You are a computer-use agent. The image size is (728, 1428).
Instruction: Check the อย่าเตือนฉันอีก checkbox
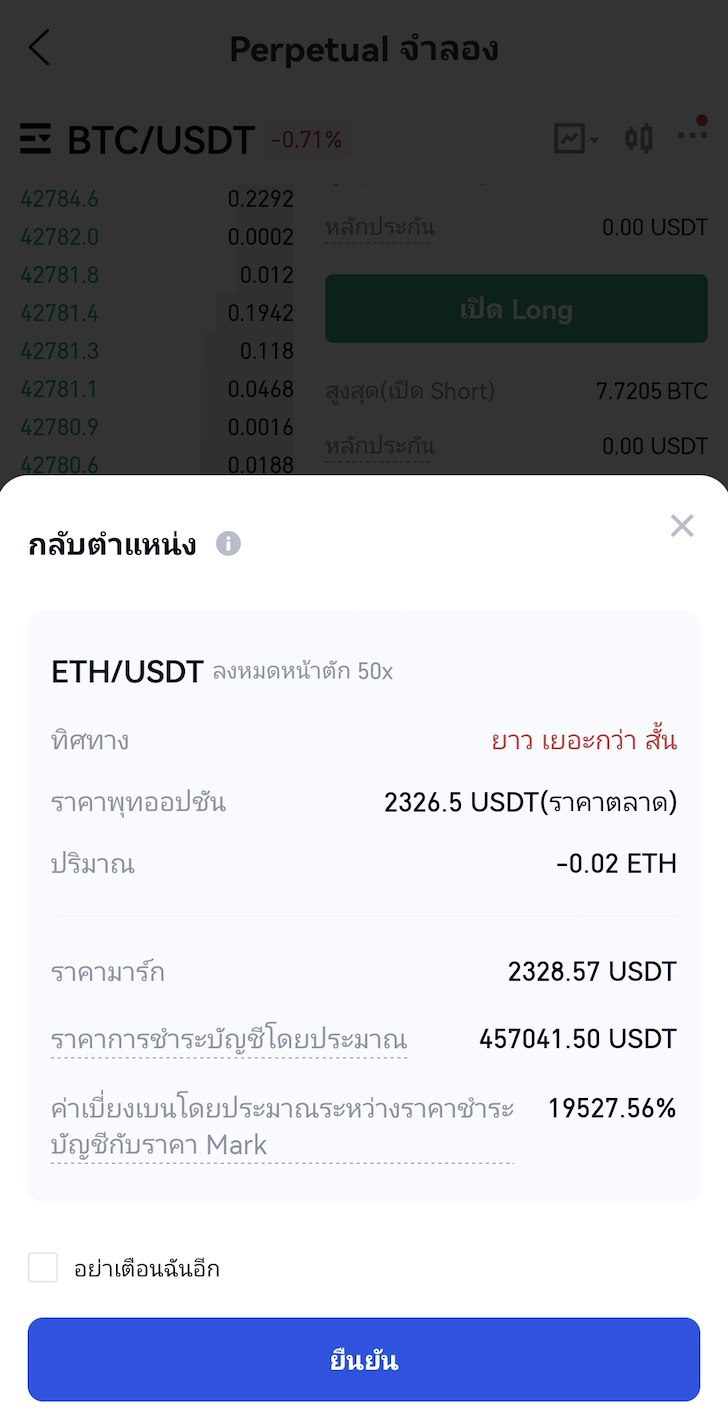(x=43, y=1268)
